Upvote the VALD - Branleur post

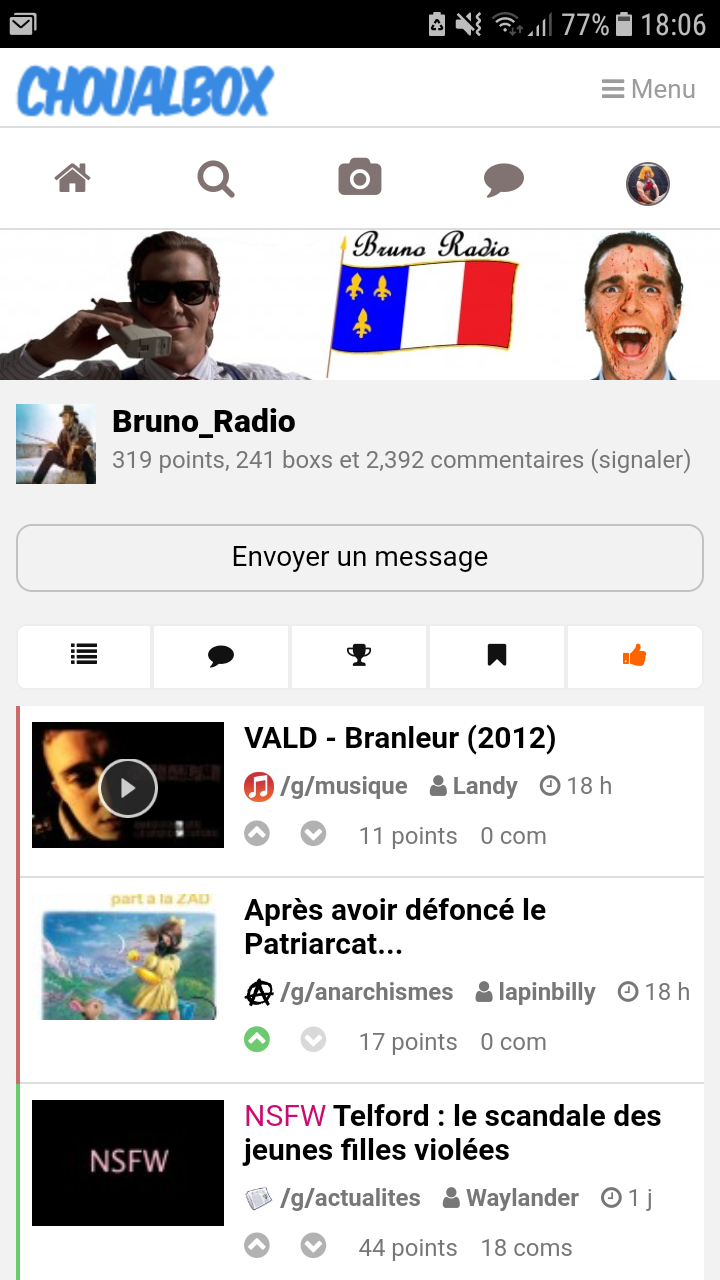[257, 834]
